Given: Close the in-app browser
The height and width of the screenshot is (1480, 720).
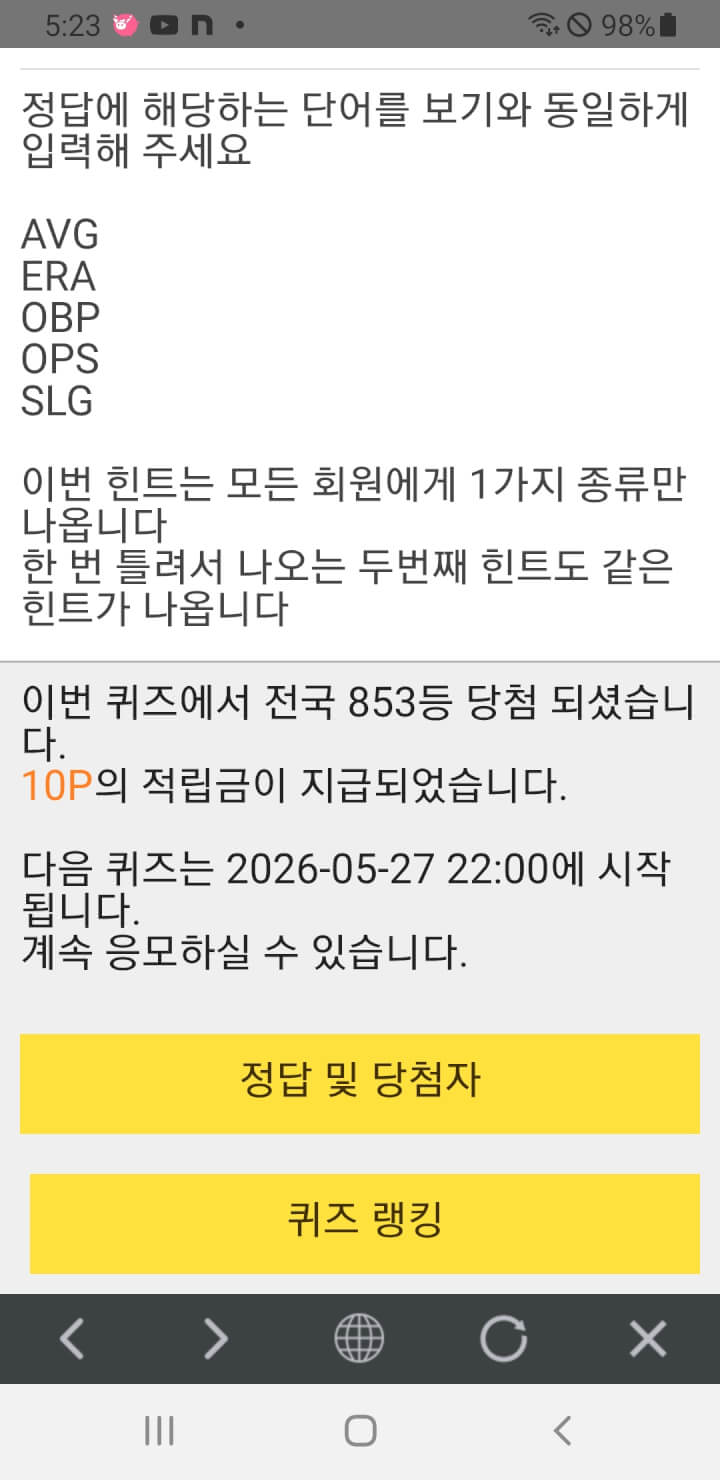Looking at the screenshot, I should pyautogui.click(x=648, y=1338).
